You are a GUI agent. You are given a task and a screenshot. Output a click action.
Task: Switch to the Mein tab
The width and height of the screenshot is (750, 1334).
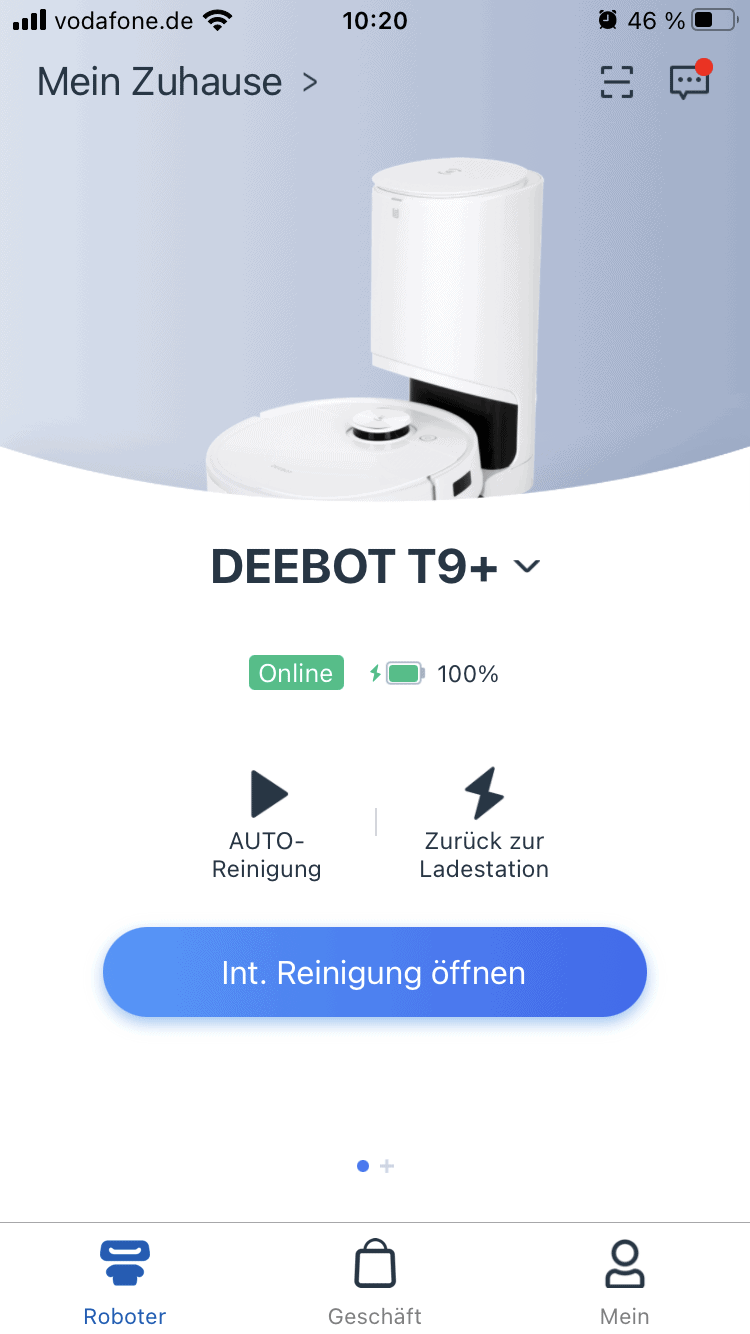625,1283
